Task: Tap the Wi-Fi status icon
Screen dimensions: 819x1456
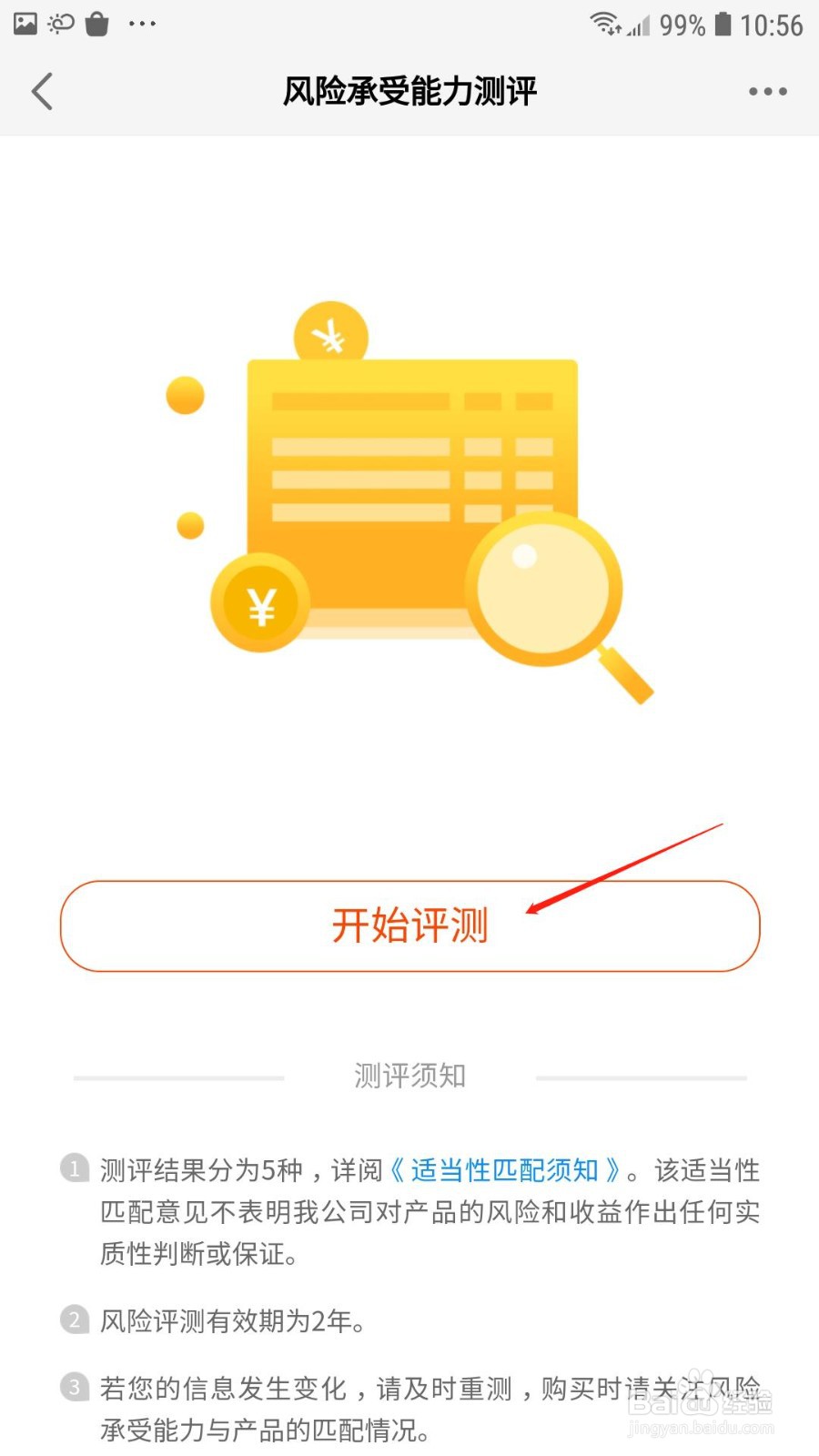Action: (x=604, y=25)
